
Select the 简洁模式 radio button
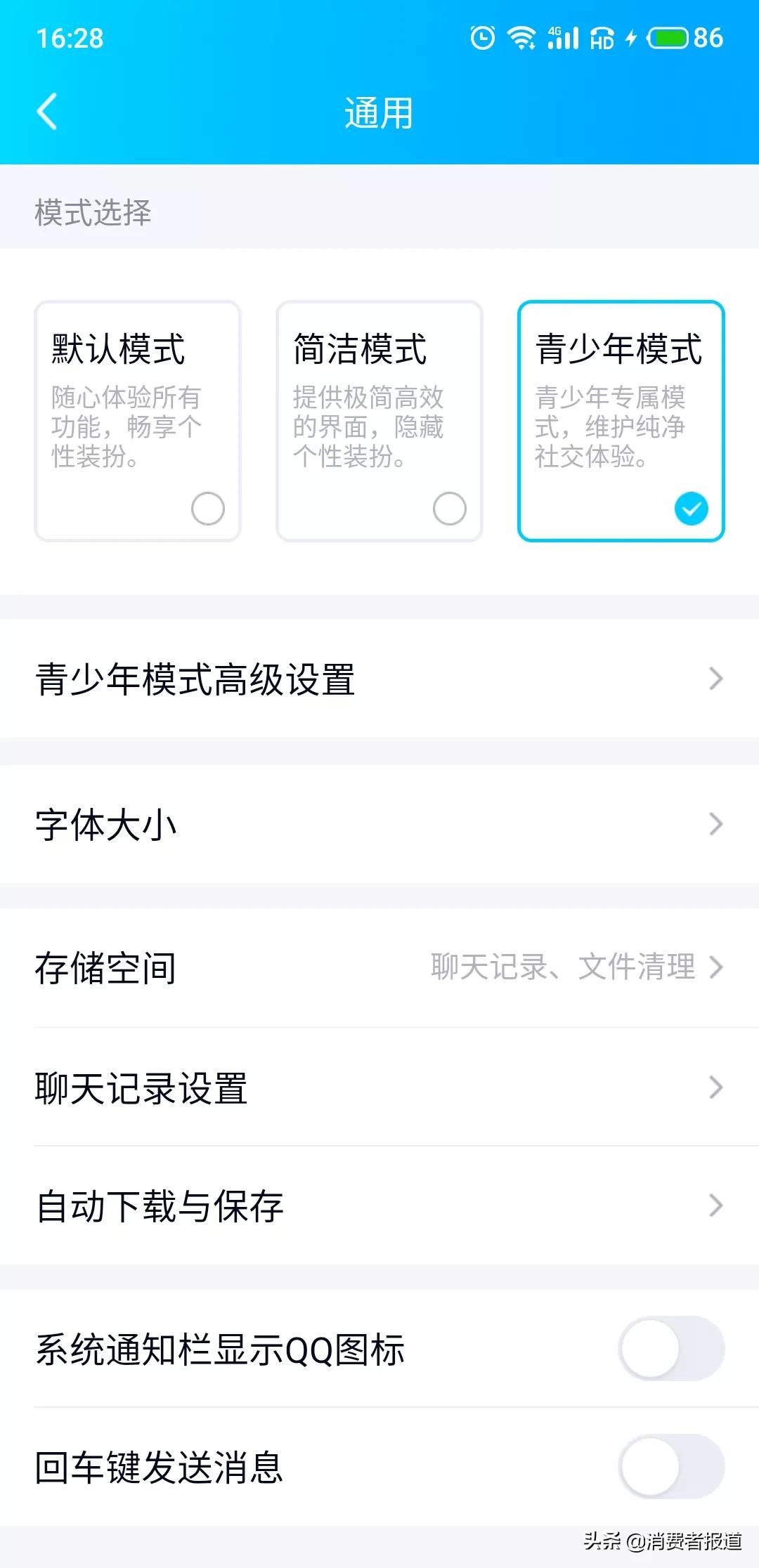tap(450, 509)
